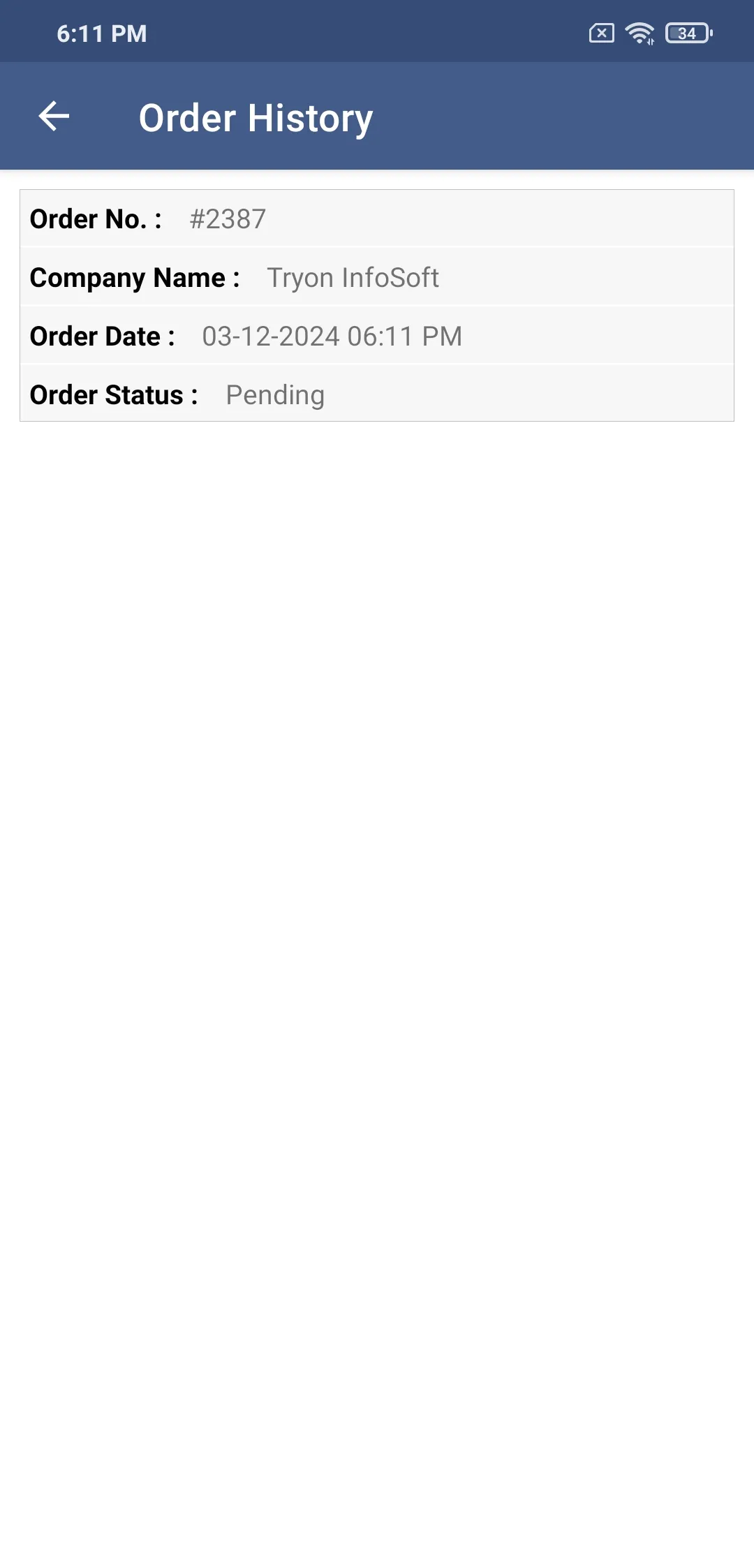This screenshot has width=754, height=1568.
Task: Tap the no-SIM icon in status bar
Action: tap(600, 32)
